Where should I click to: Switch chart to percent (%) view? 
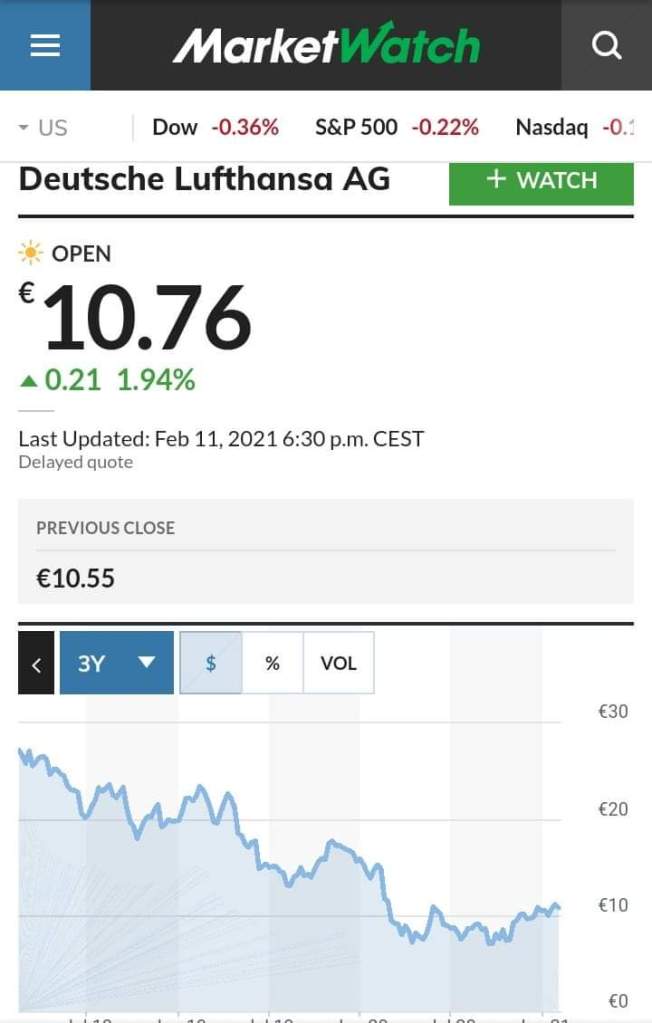point(272,663)
